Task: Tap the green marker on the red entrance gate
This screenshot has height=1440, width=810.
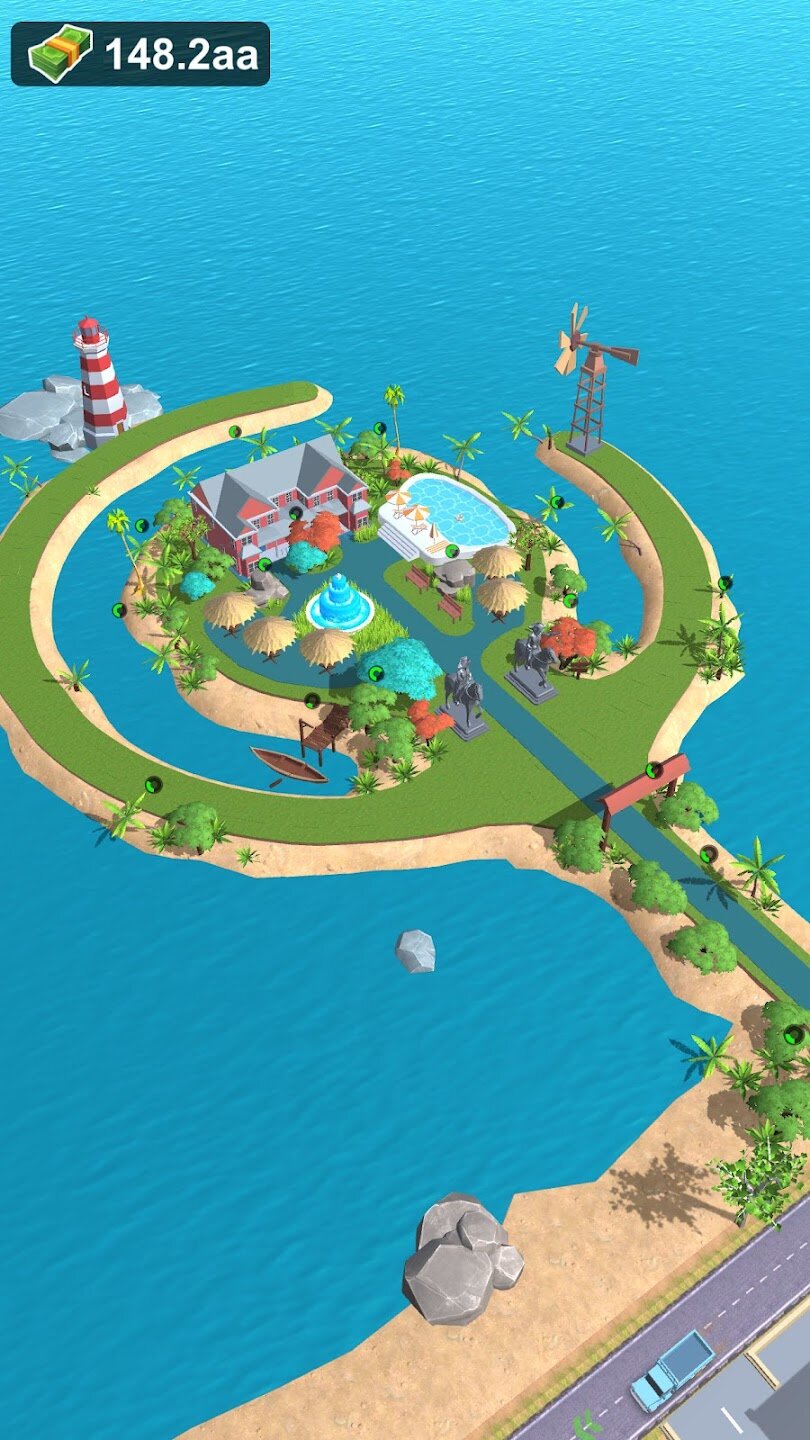Action: click(653, 769)
